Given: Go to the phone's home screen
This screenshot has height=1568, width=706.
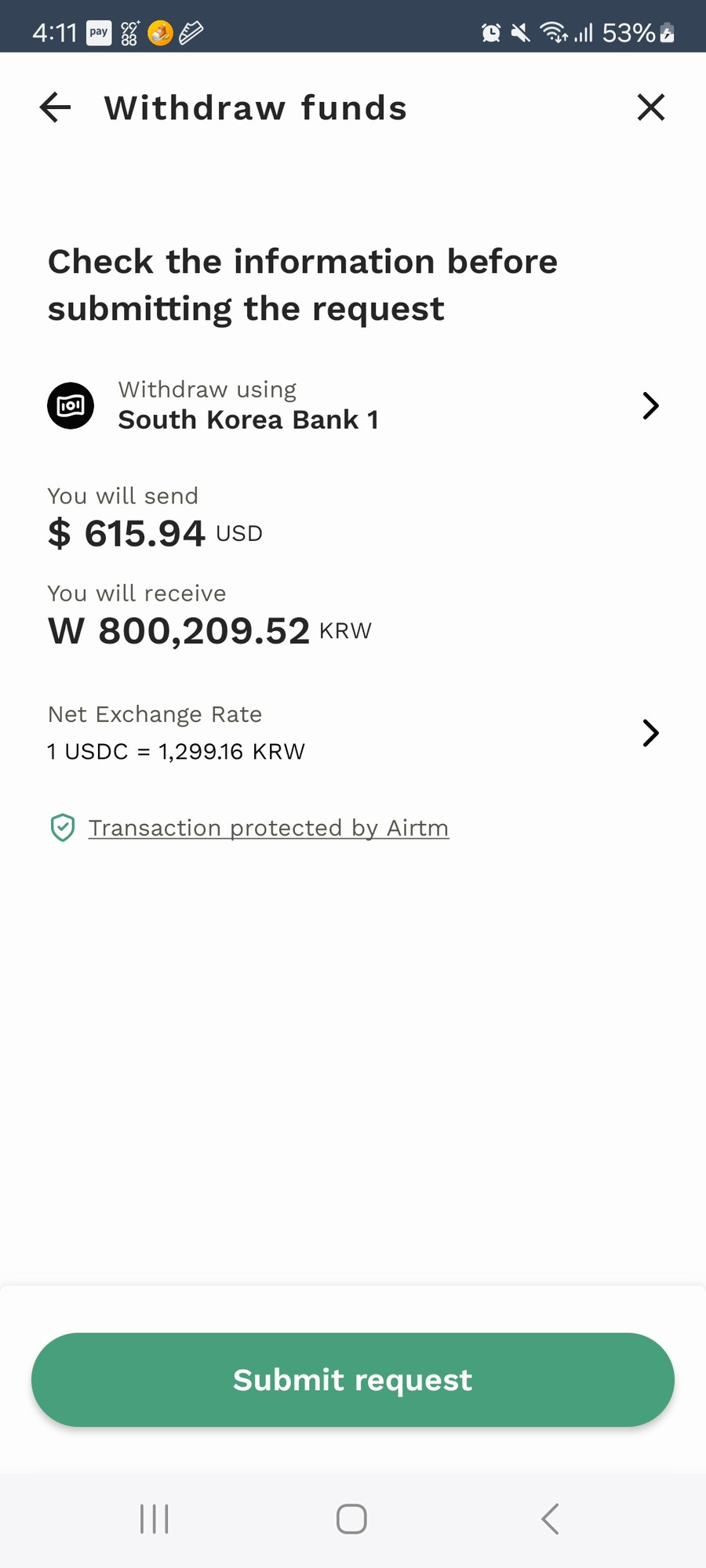Looking at the screenshot, I should (351, 1519).
